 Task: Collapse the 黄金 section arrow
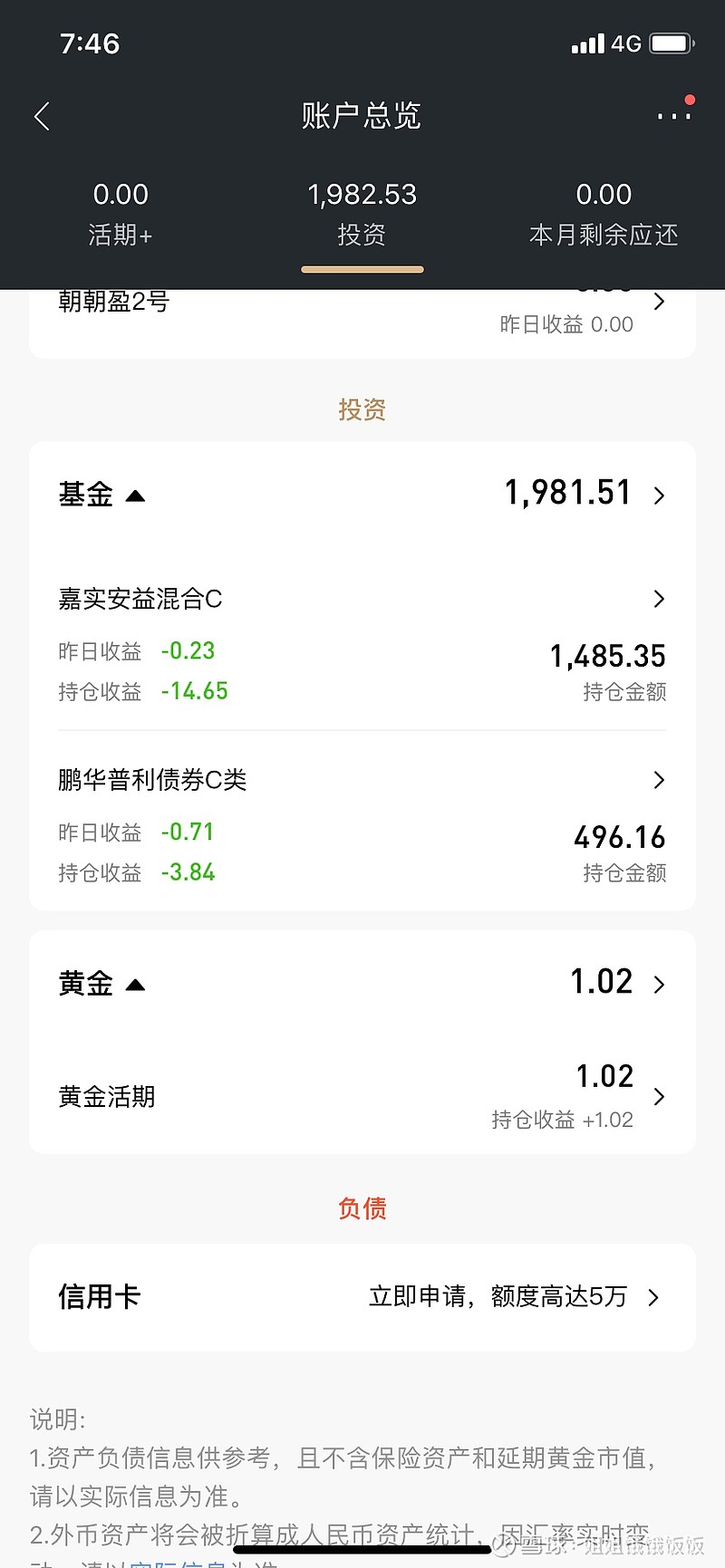pyautogui.click(x=135, y=985)
